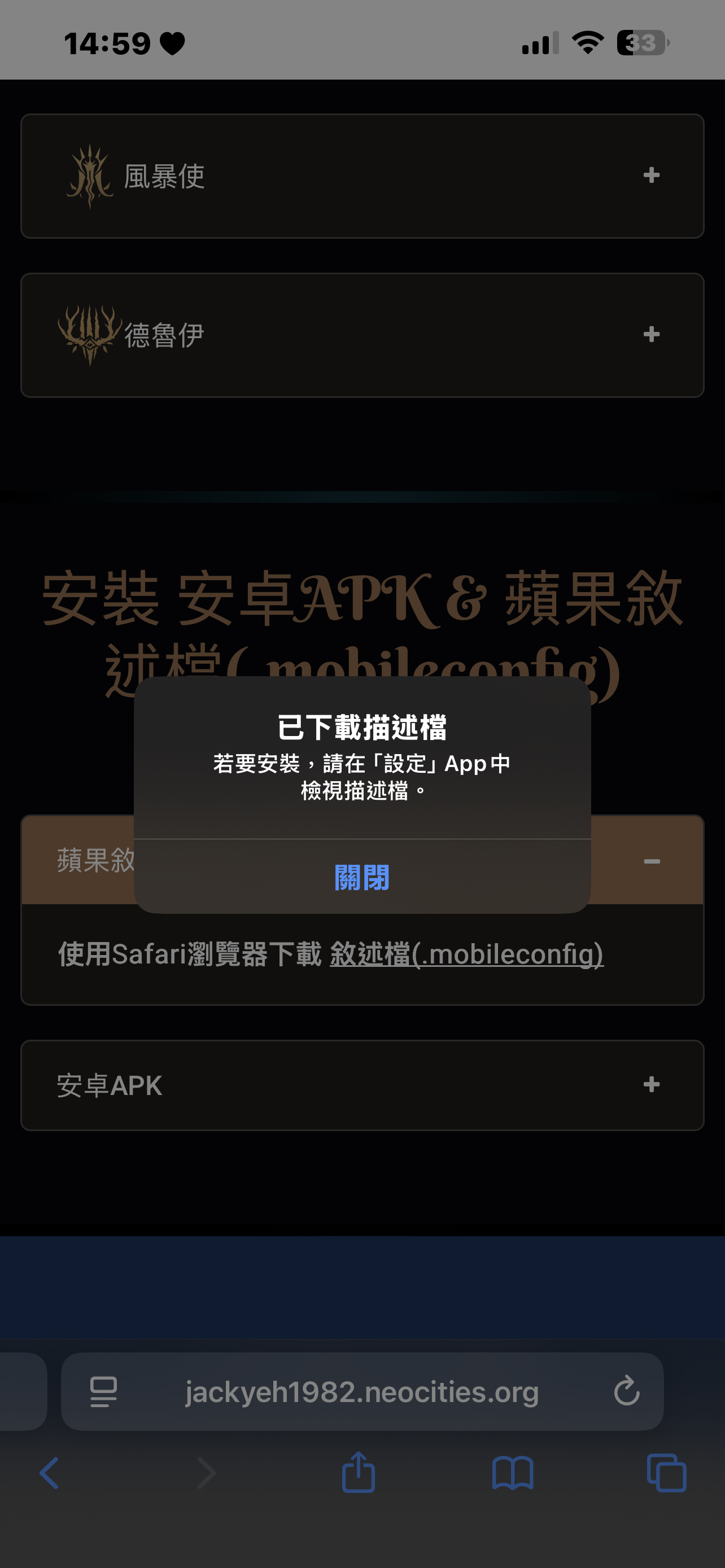Expand the 風暴使 section

pyautogui.click(x=652, y=176)
